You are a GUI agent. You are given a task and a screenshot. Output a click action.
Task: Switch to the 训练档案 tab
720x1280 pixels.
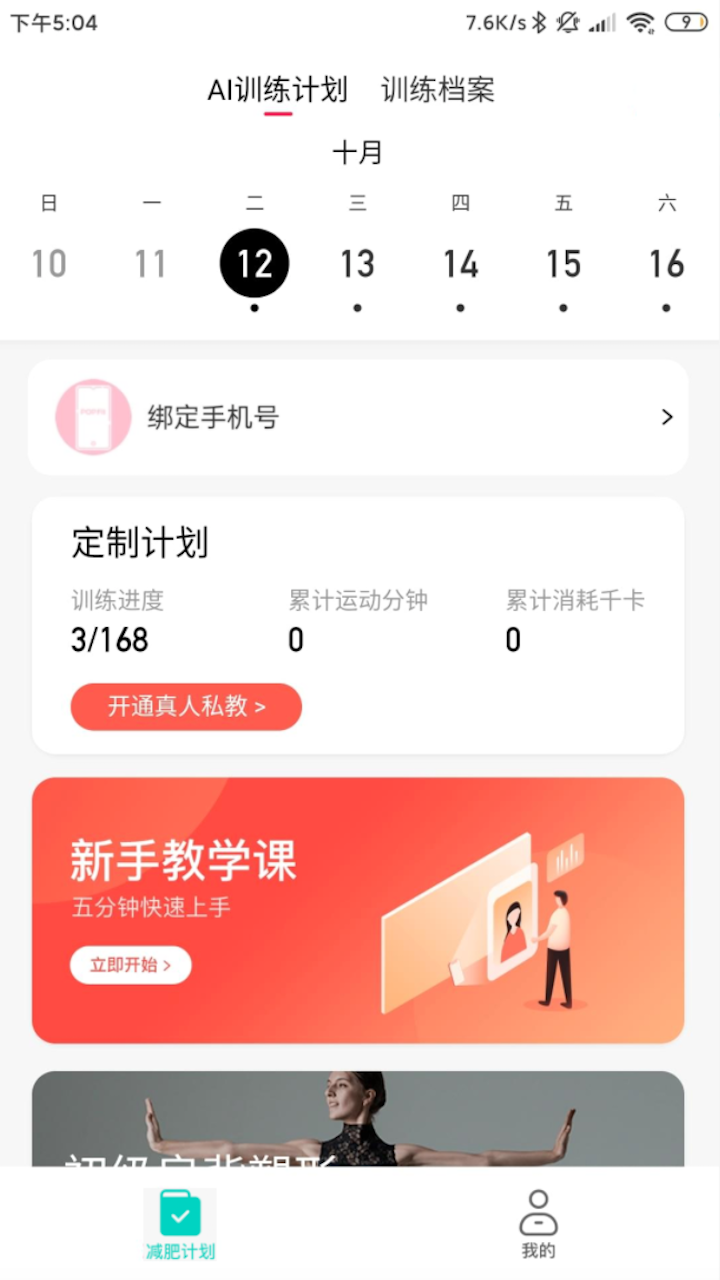438,90
